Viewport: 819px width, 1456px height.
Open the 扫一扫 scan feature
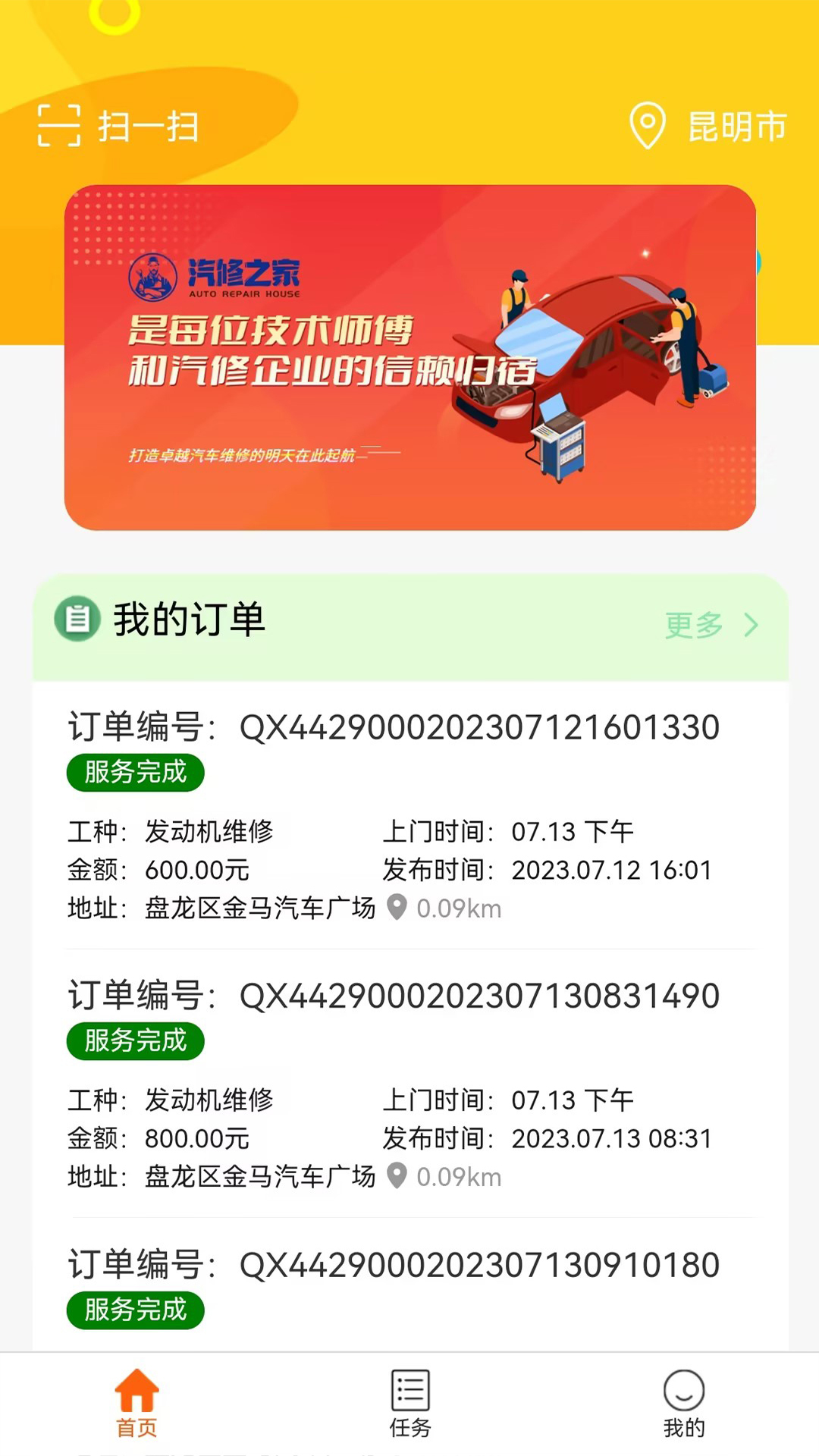click(x=118, y=126)
